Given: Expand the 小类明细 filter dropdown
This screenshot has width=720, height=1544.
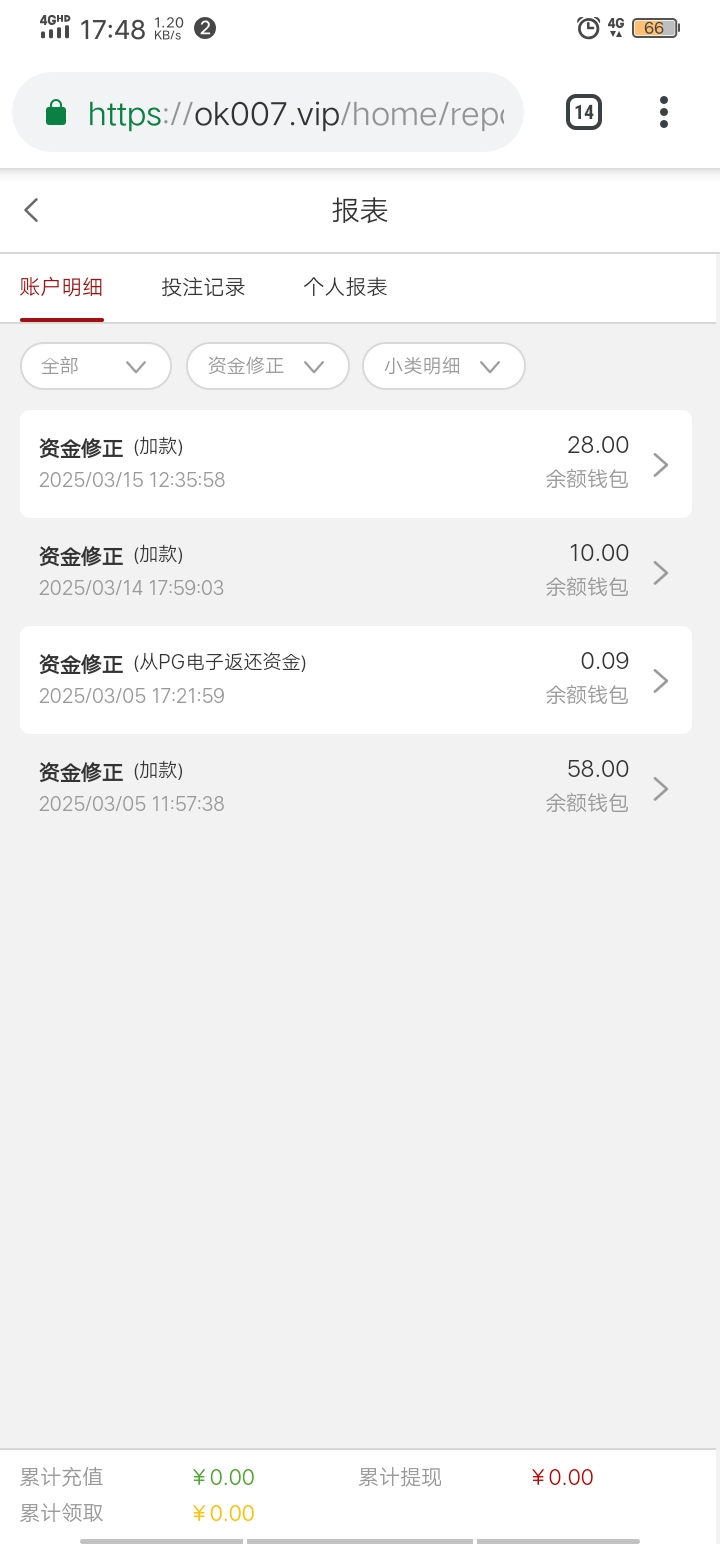Looking at the screenshot, I should click(443, 366).
